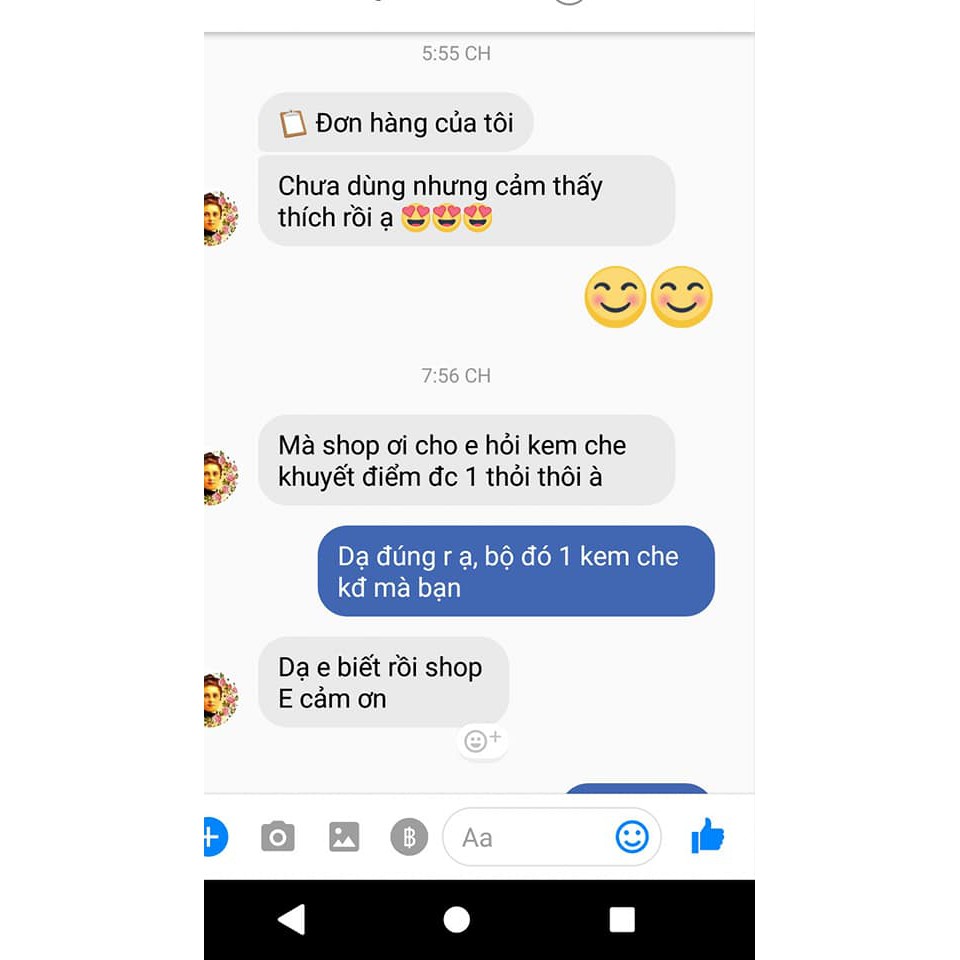Add a reaction to the last message
The image size is (960, 960).
pos(483,741)
